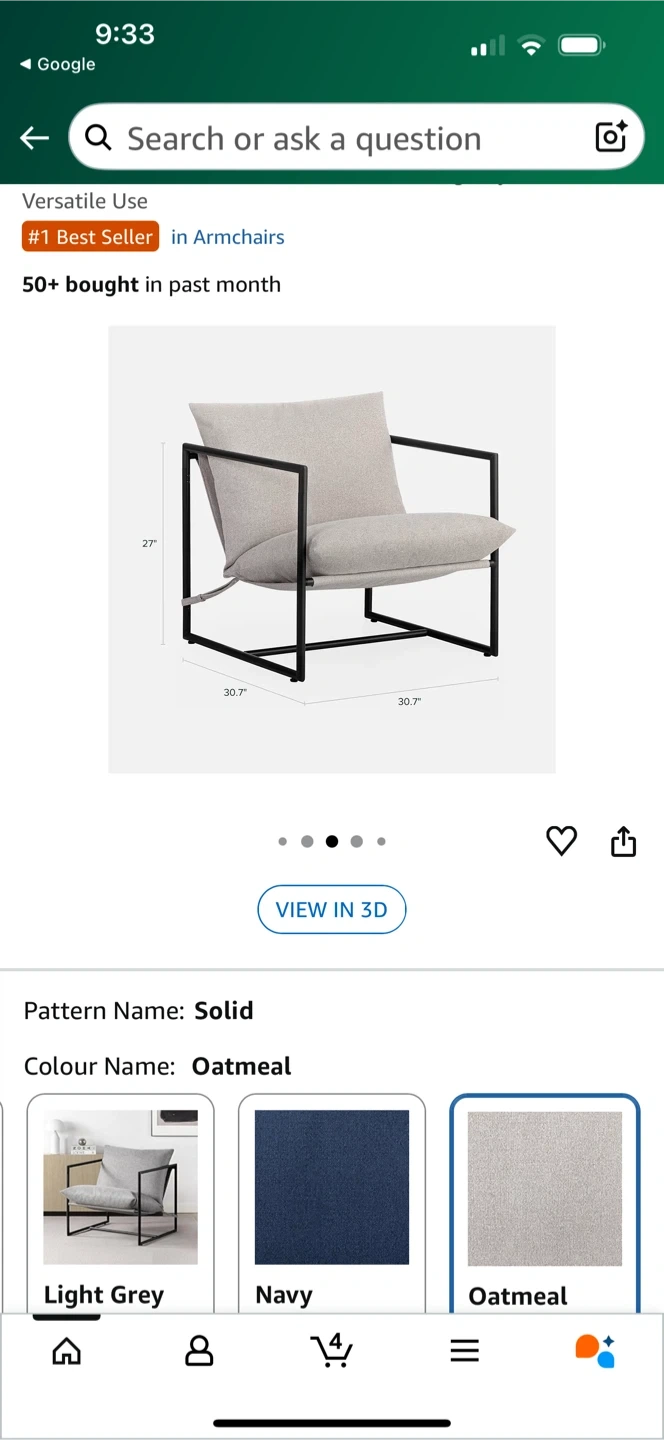The width and height of the screenshot is (664, 1440).
Task: Select the Light Grey colour option
Action: click(120, 1200)
